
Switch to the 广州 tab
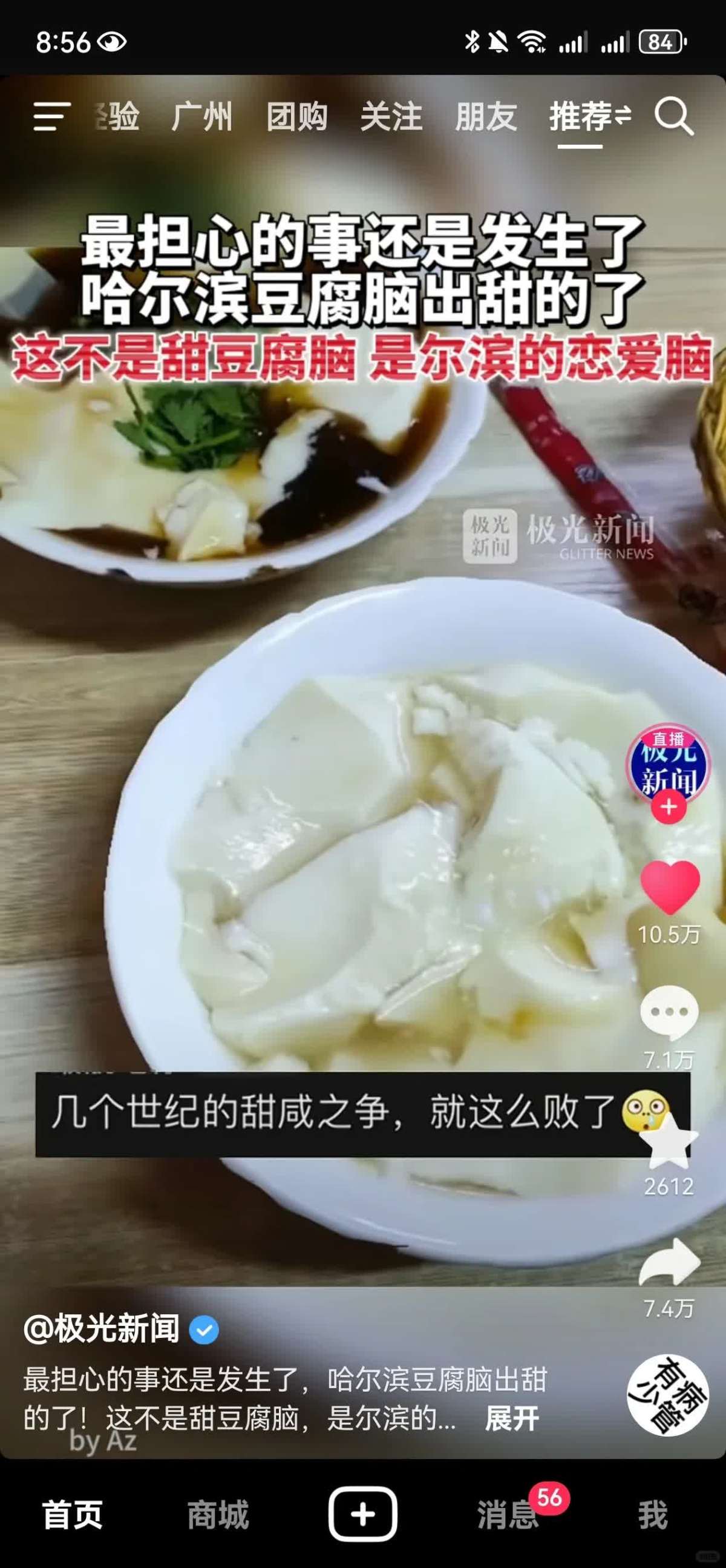pos(201,116)
